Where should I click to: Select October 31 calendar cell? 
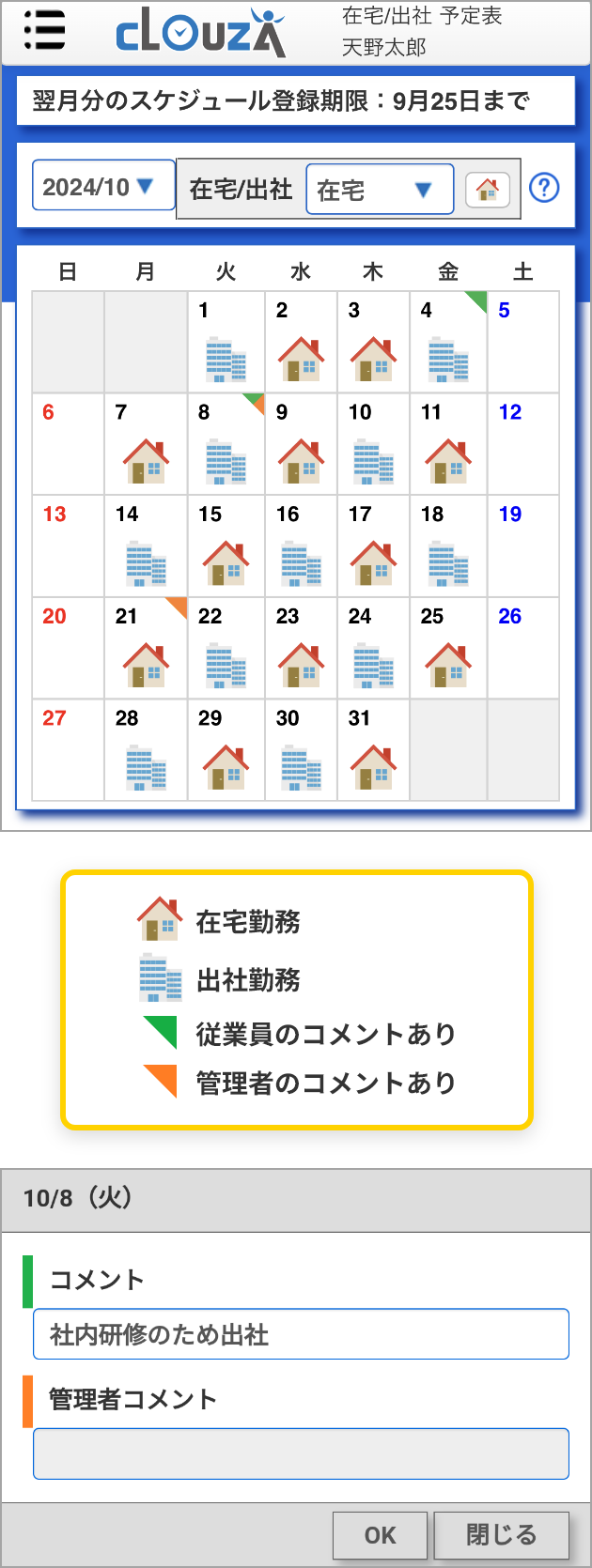click(x=373, y=751)
